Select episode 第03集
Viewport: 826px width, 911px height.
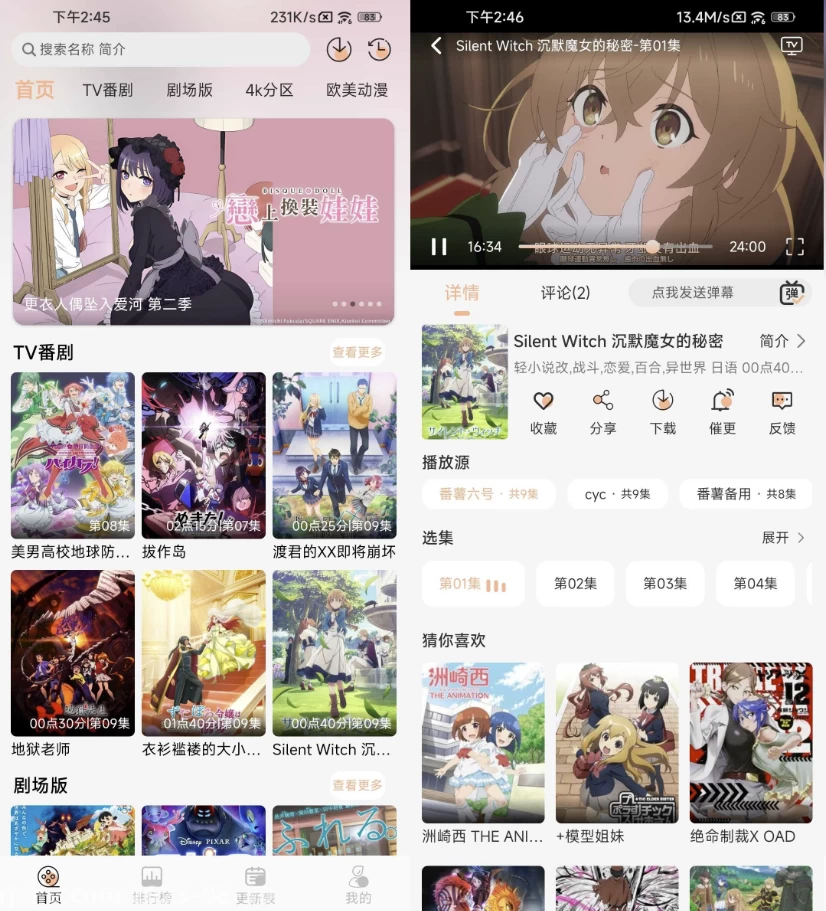pos(665,583)
